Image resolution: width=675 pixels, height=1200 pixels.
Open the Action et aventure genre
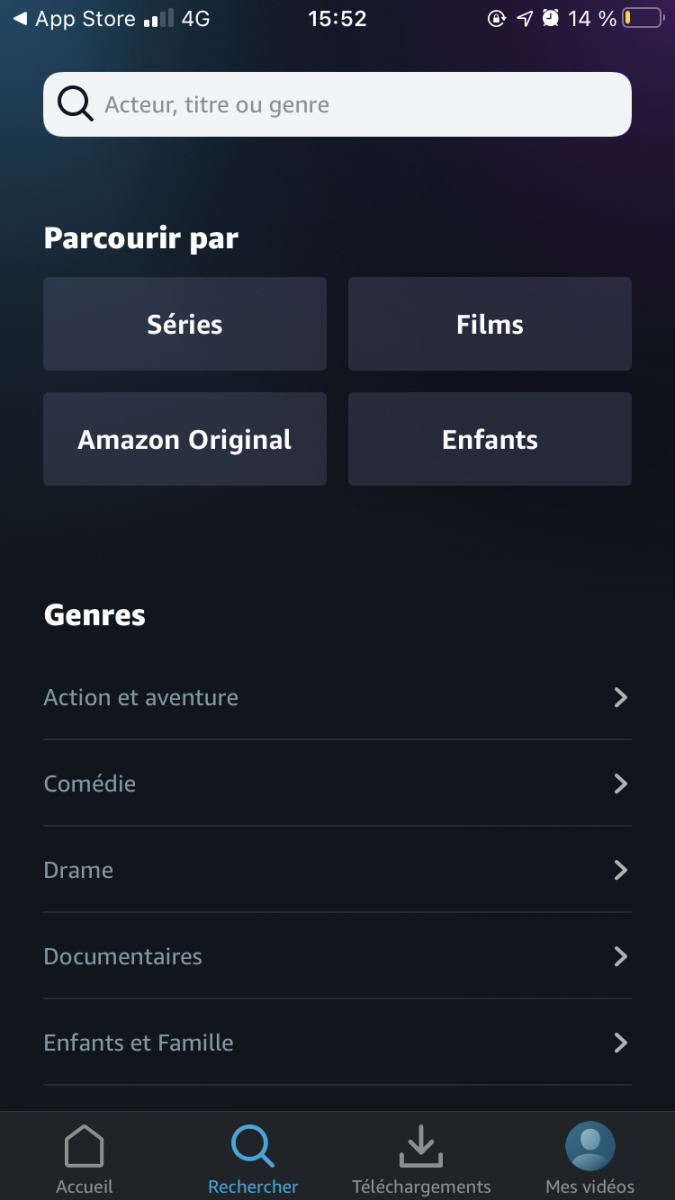pos(337,697)
